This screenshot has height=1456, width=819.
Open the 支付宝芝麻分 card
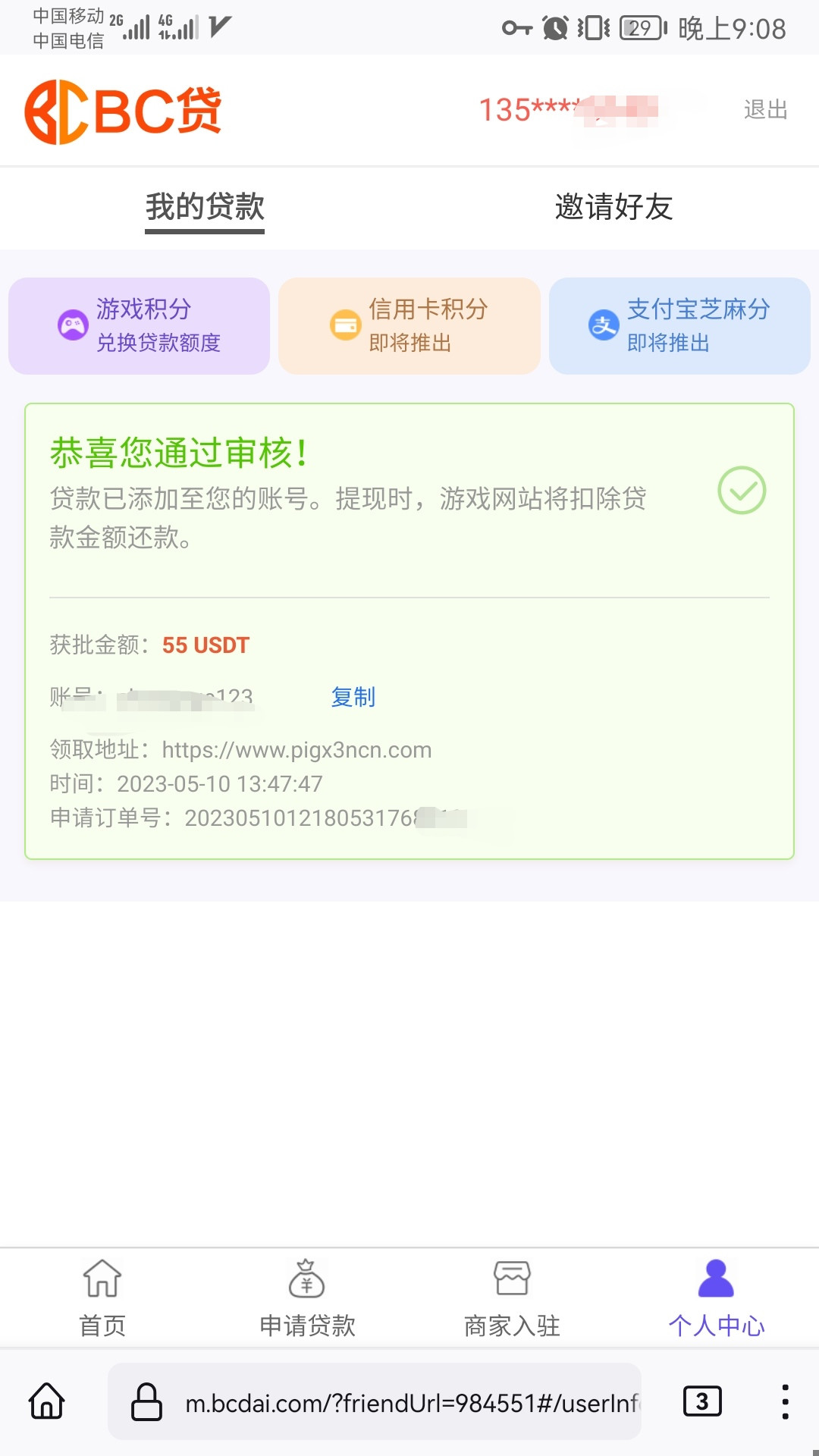[x=679, y=326]
